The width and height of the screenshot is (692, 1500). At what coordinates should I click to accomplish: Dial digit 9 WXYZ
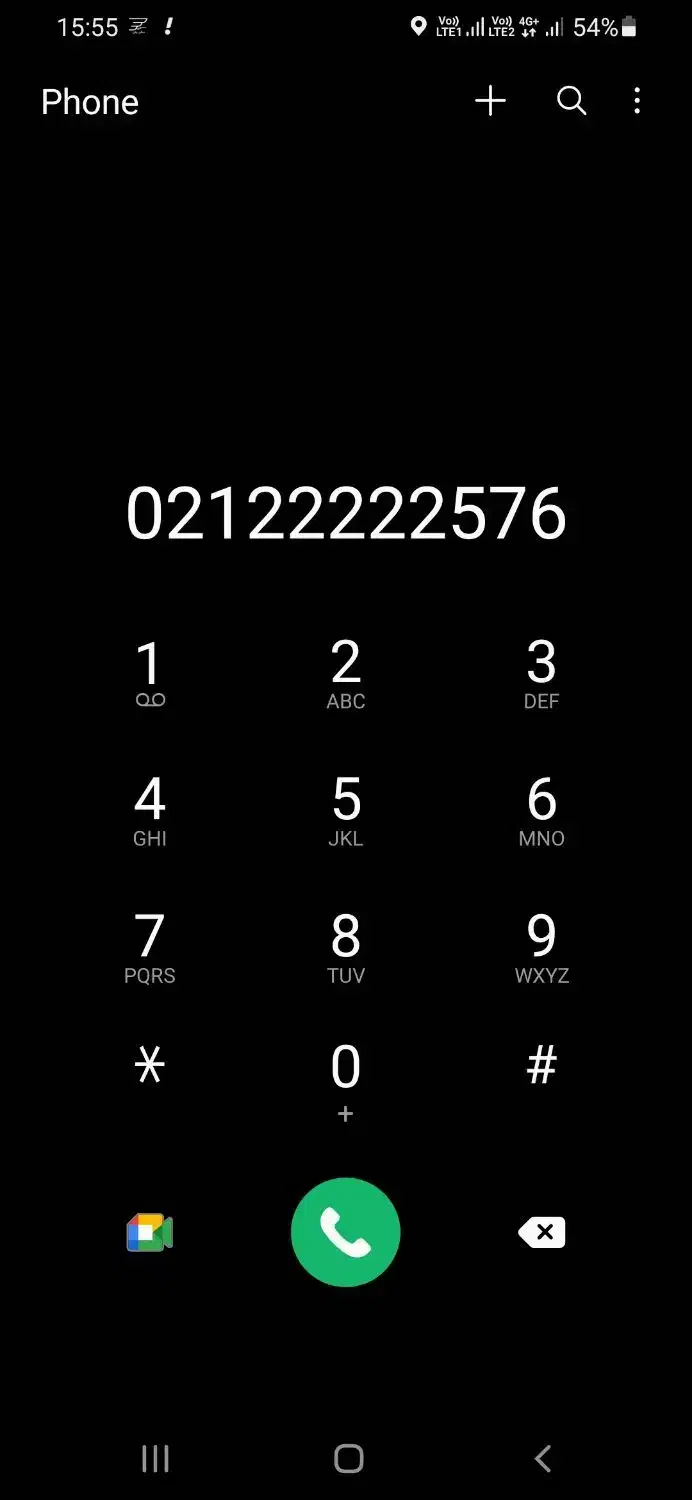coord(541,947)
